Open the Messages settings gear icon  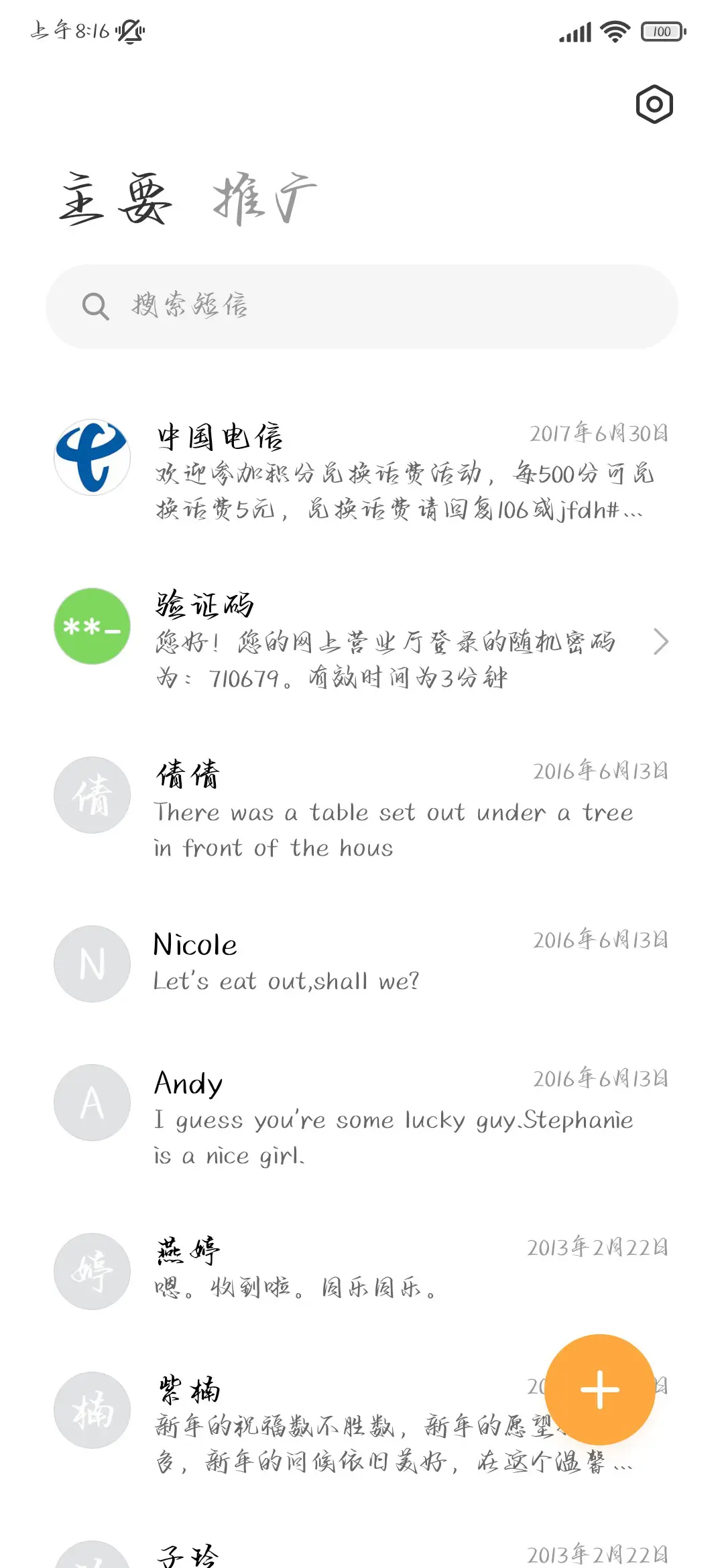[653, 105]
